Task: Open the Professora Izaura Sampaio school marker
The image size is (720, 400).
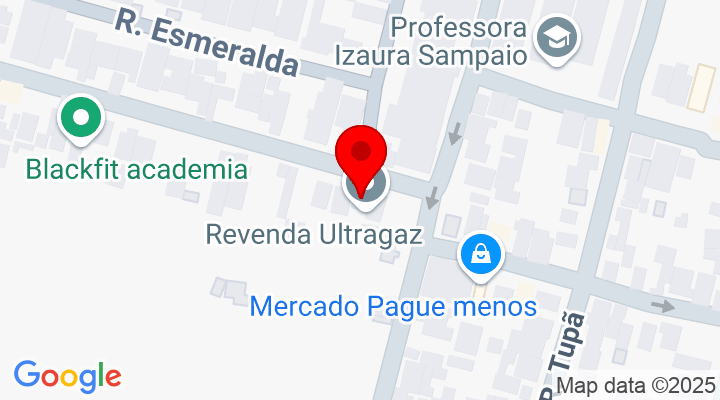Action: point(551,40)
